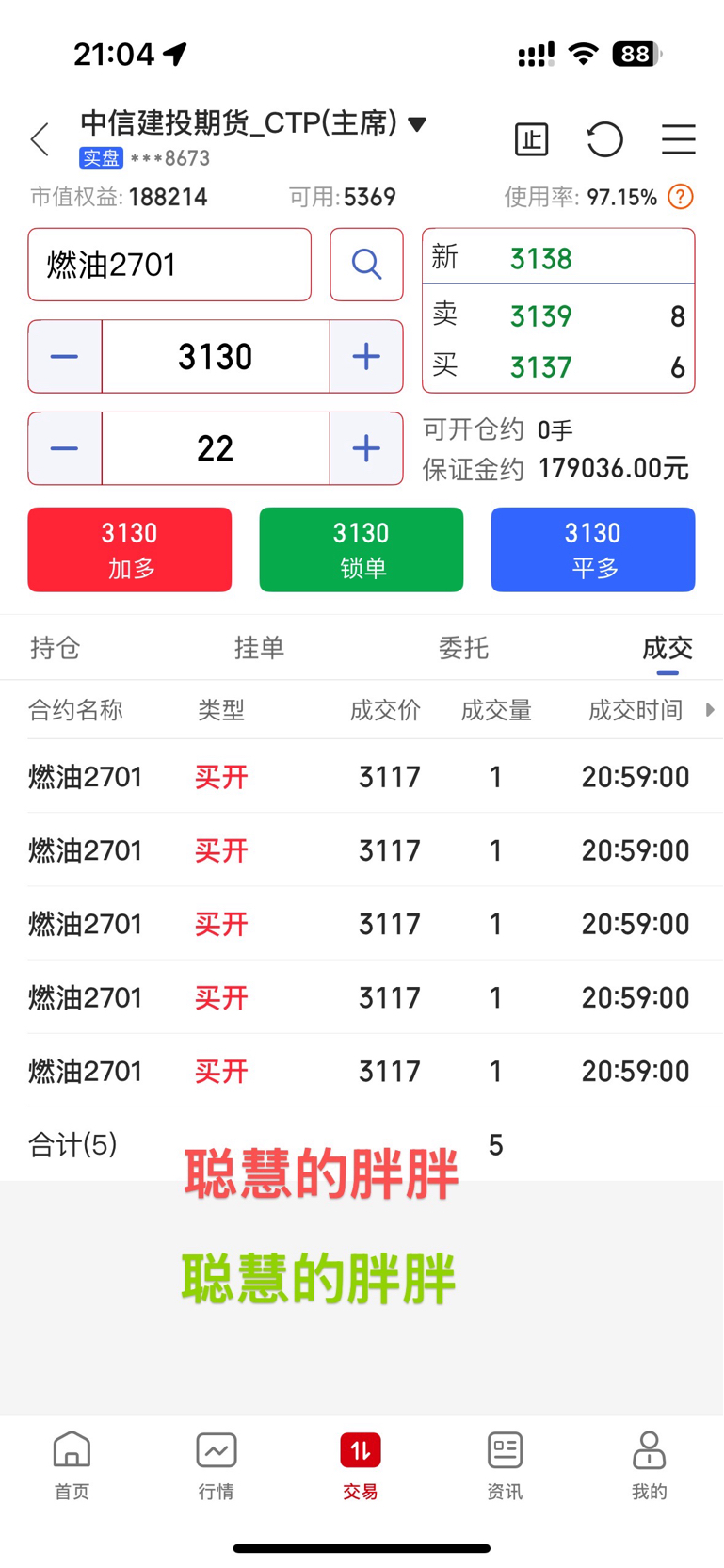Switch to the 委托 tab
The width and height of the screenshot is (724, 1568).
463,648
